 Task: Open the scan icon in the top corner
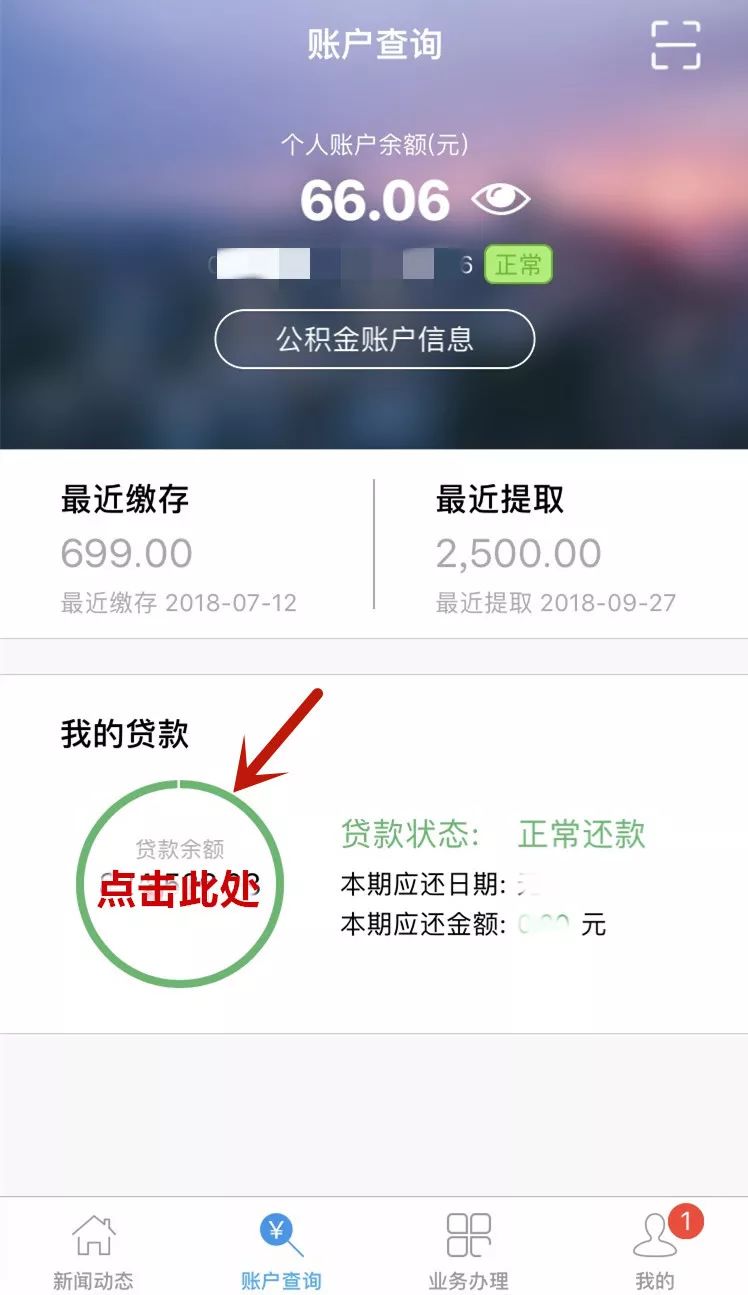click(675, 45)
